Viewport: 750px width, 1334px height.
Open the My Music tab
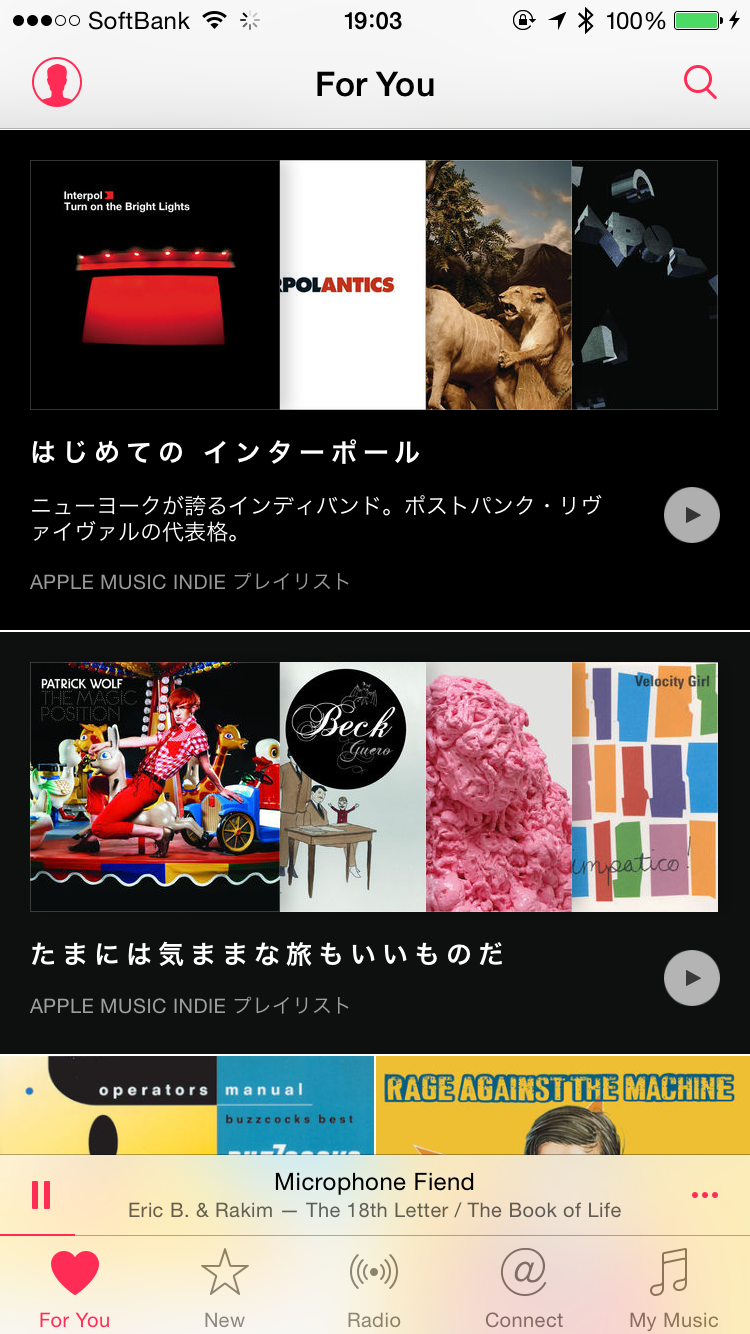coord(673,1288)
